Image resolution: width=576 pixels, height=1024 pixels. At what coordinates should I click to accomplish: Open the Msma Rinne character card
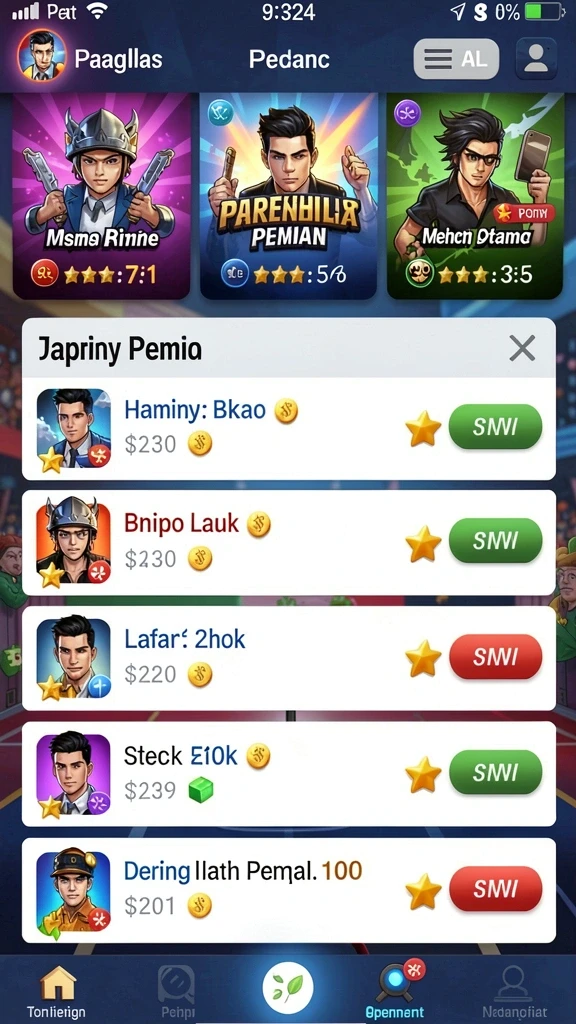point(101,196)
